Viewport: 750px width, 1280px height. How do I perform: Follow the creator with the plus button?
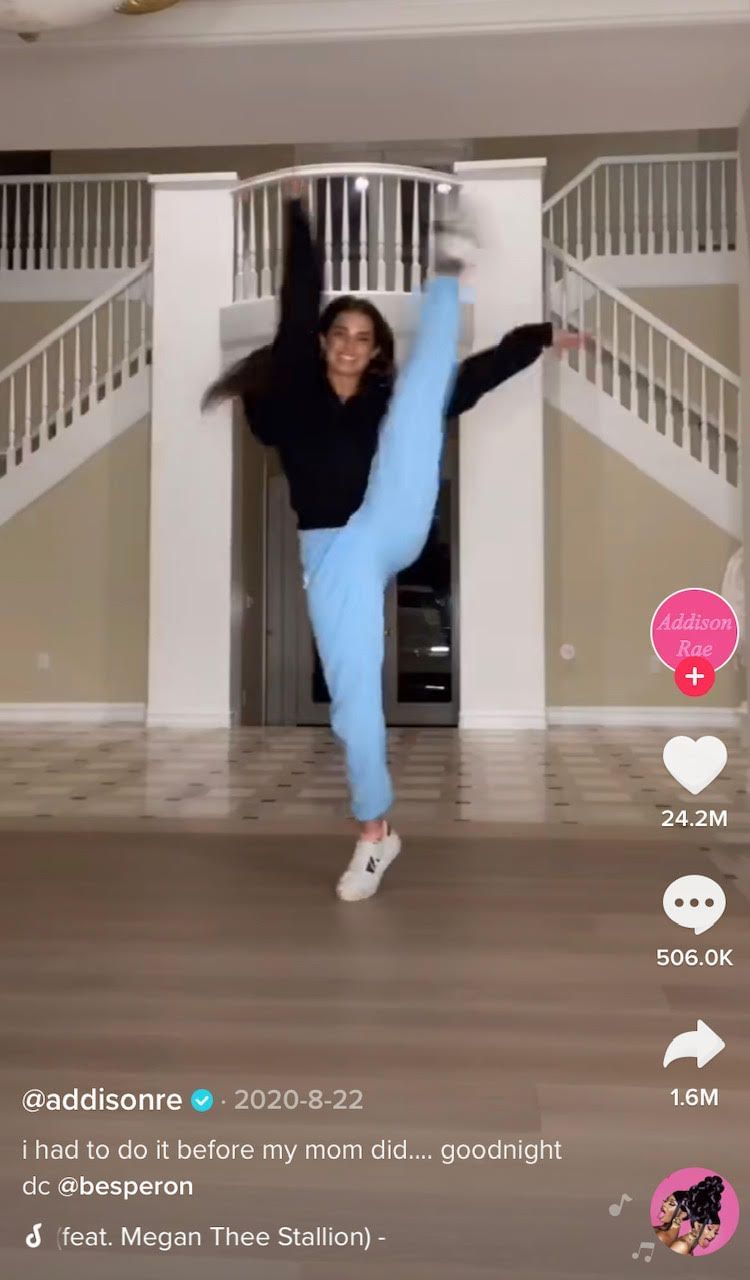[694, 678]
